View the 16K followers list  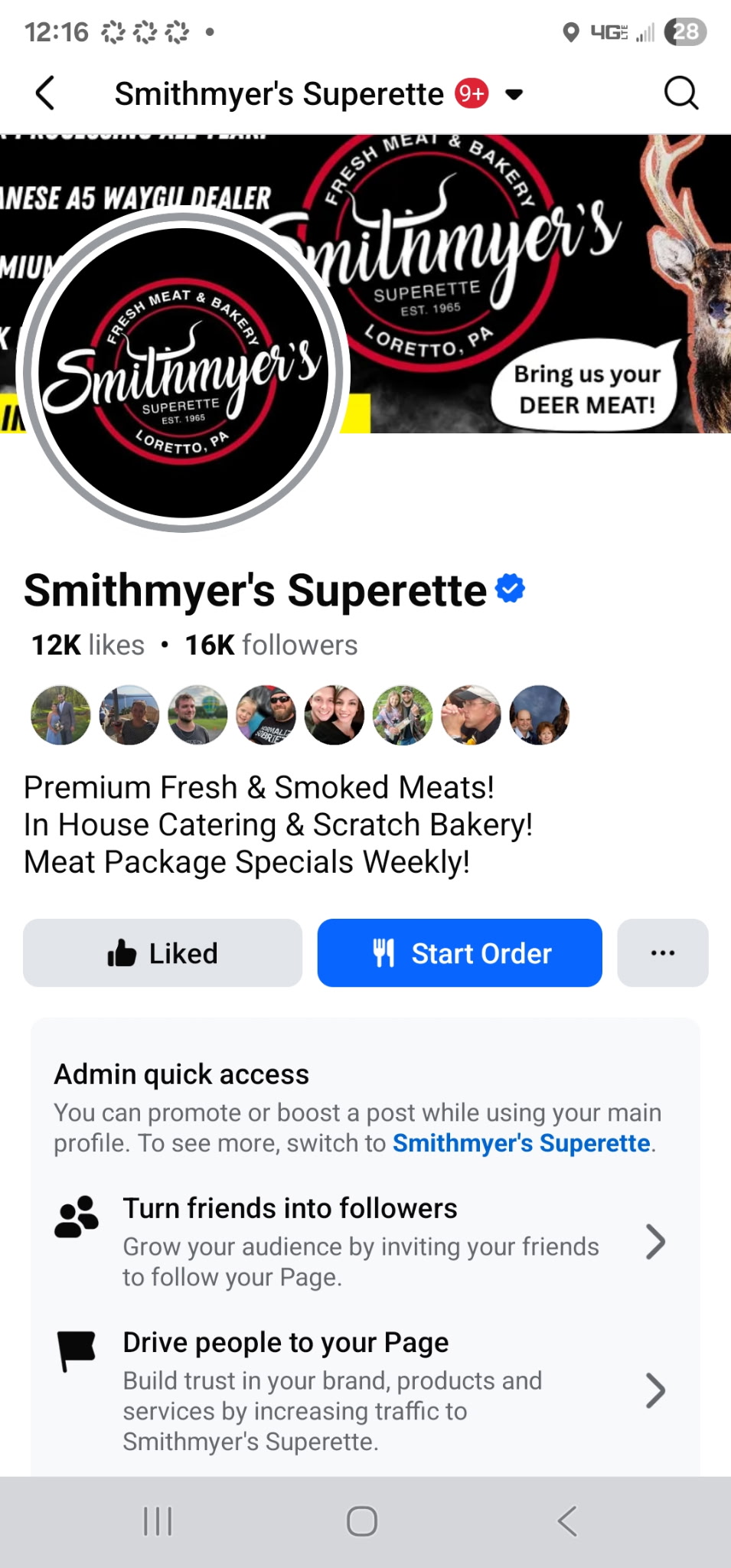[271, 645]
